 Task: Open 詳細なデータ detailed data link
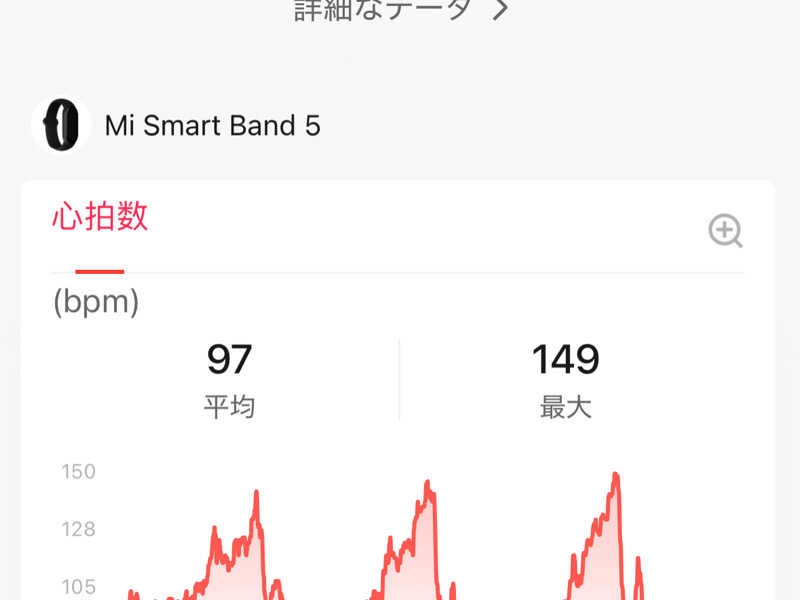pyautogui.click(x=400, y=10)
